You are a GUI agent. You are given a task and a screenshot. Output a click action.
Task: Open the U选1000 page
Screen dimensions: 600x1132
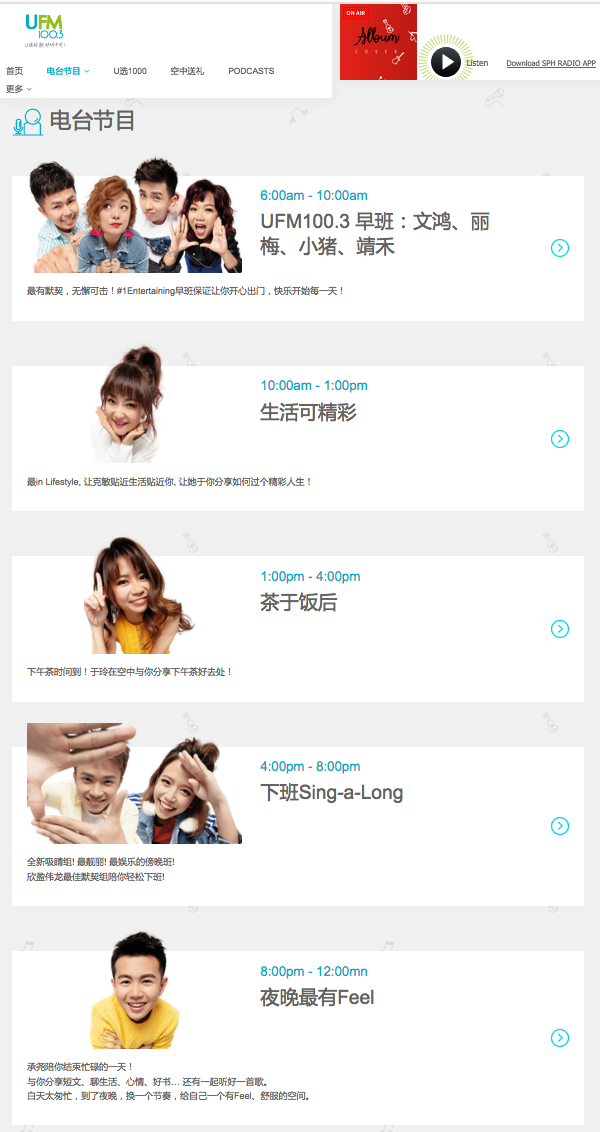[x=130, y=71]
